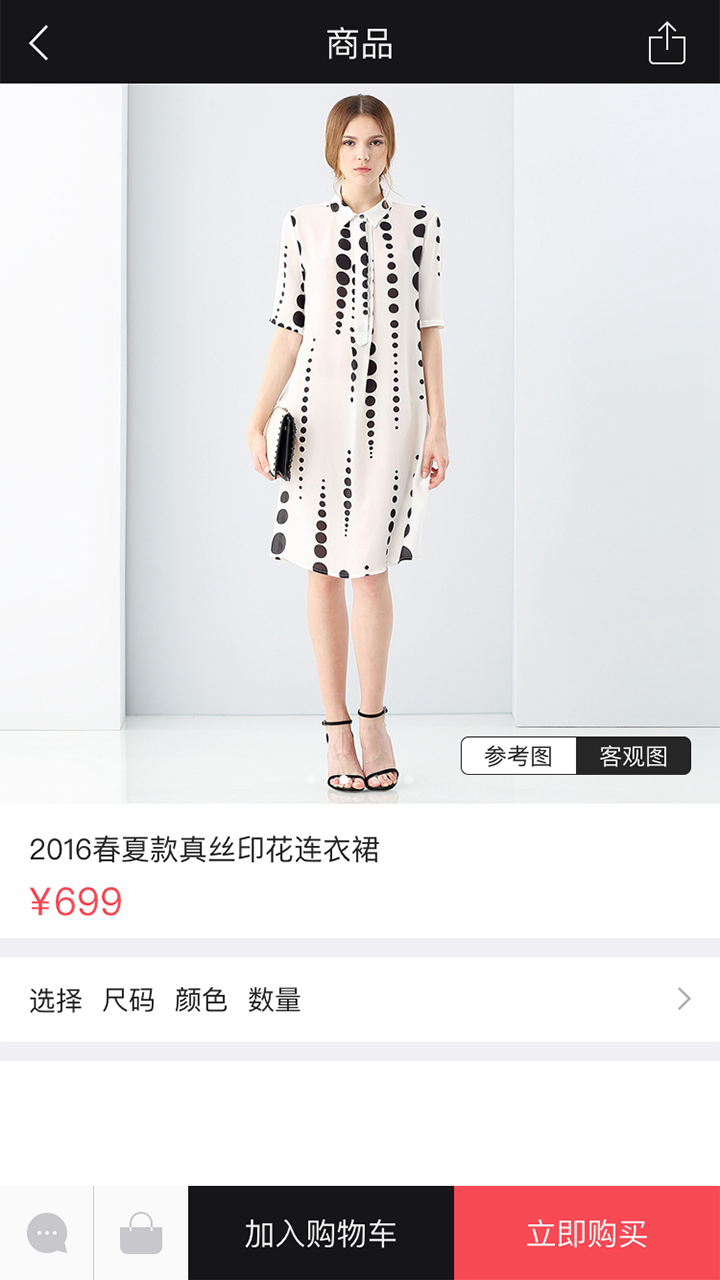Share this product

pos(666,43)
